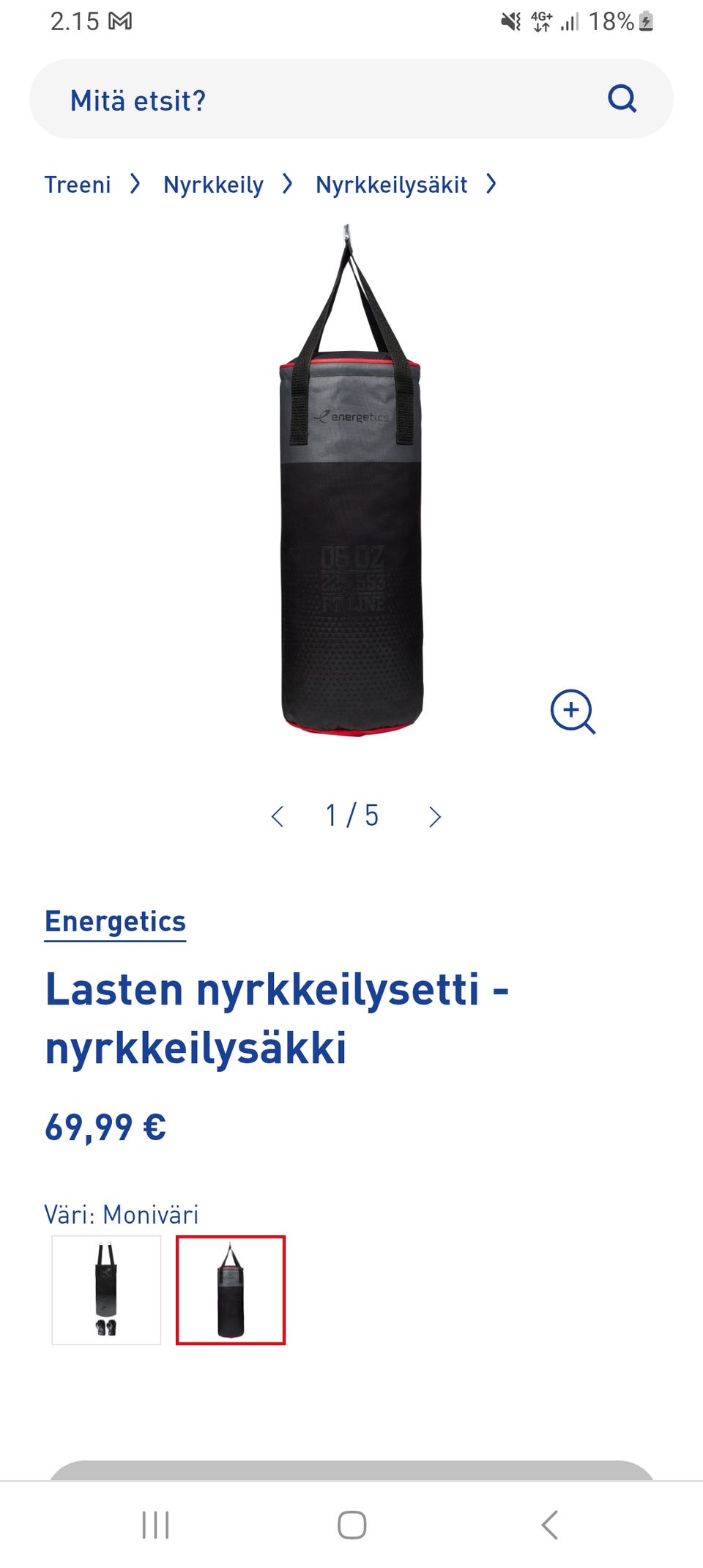The width and height of the screenshot is (703, 1568).
Task: Zoom the product image with plus magnifier
Action: pyautogui.click(x=573, y=711)
